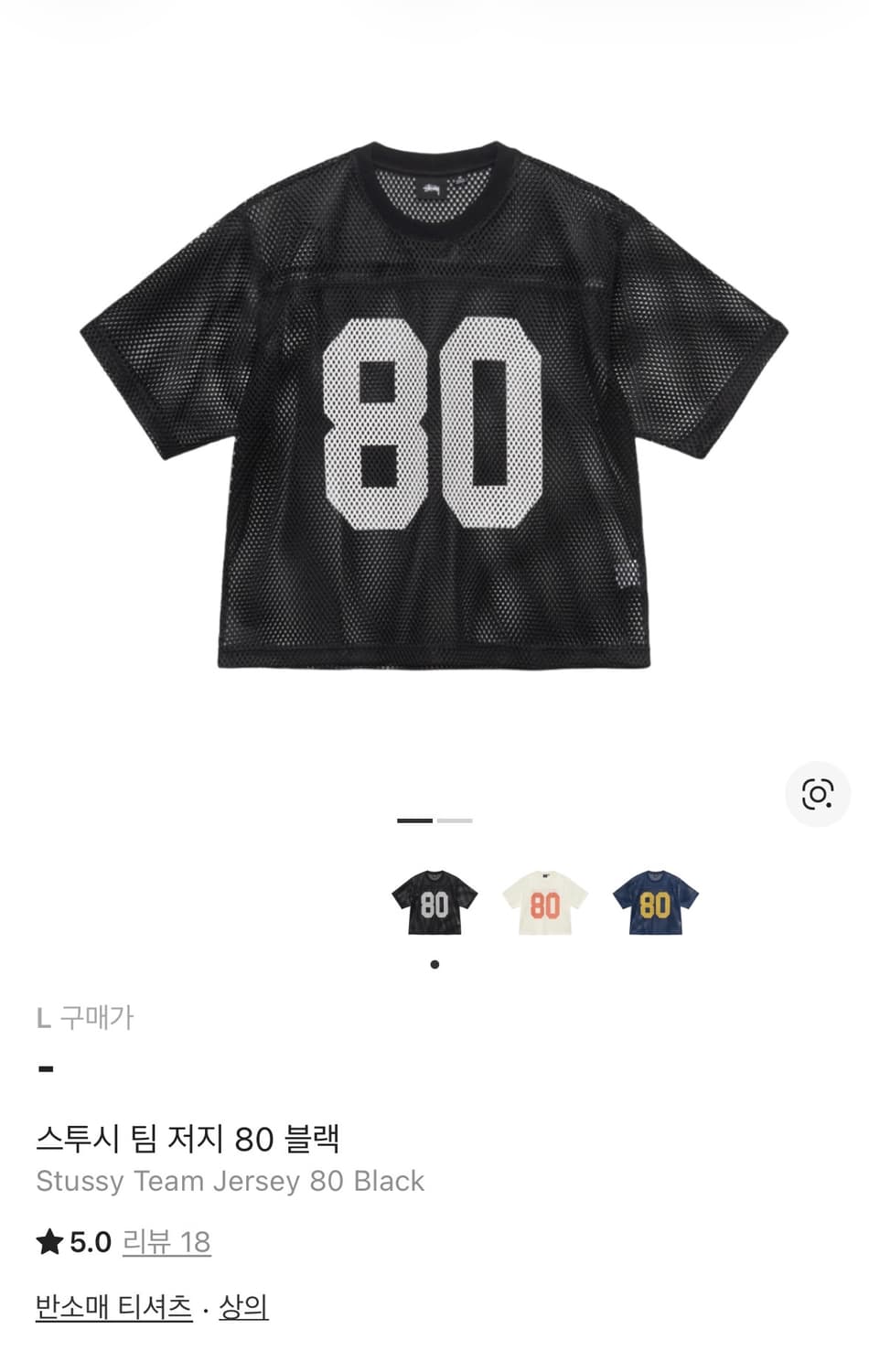
Task: Click the star rating icon
Action: coord(48,1241)
